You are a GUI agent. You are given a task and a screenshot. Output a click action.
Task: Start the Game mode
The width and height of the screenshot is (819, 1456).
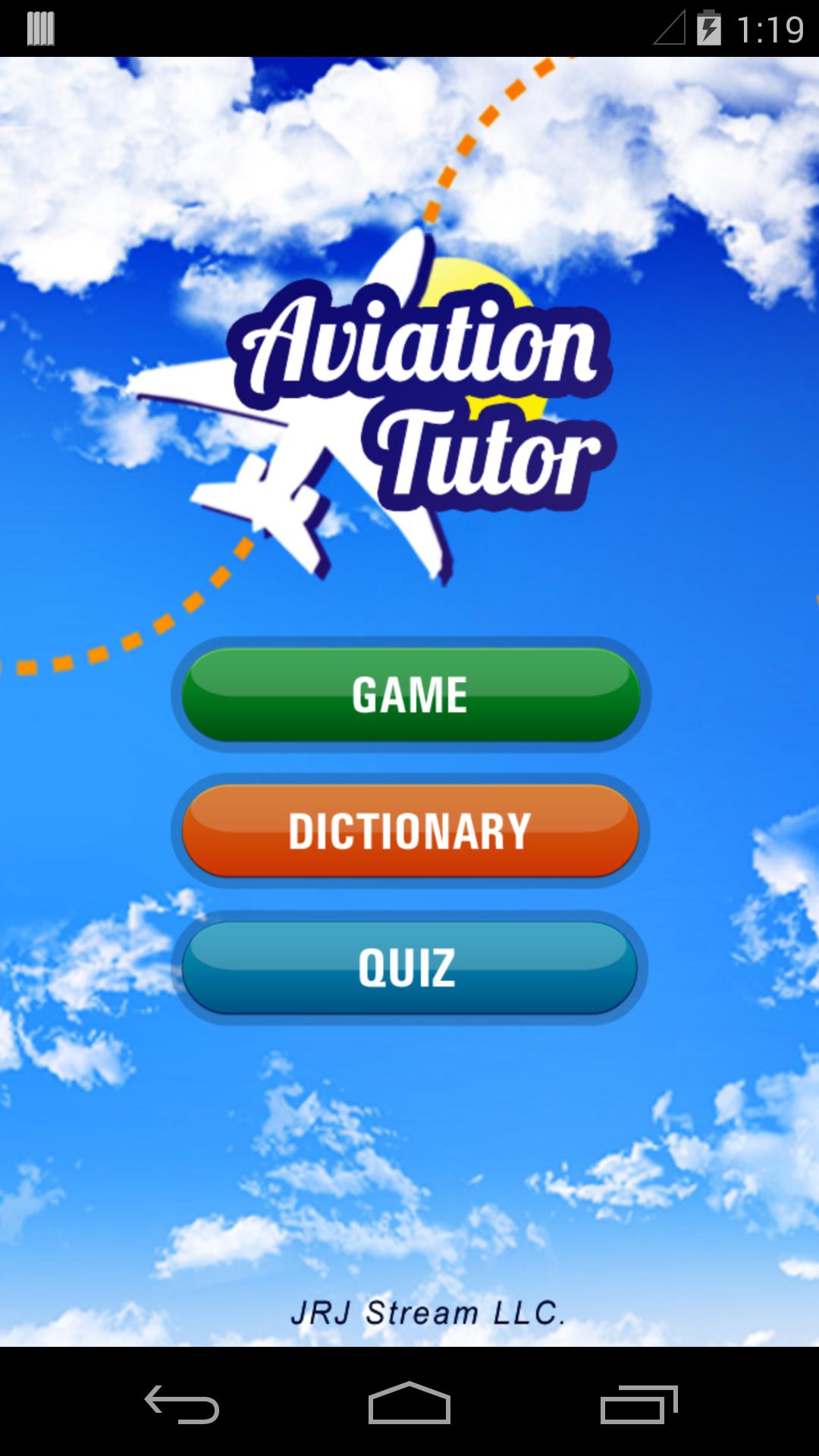(x=410, y=694)
